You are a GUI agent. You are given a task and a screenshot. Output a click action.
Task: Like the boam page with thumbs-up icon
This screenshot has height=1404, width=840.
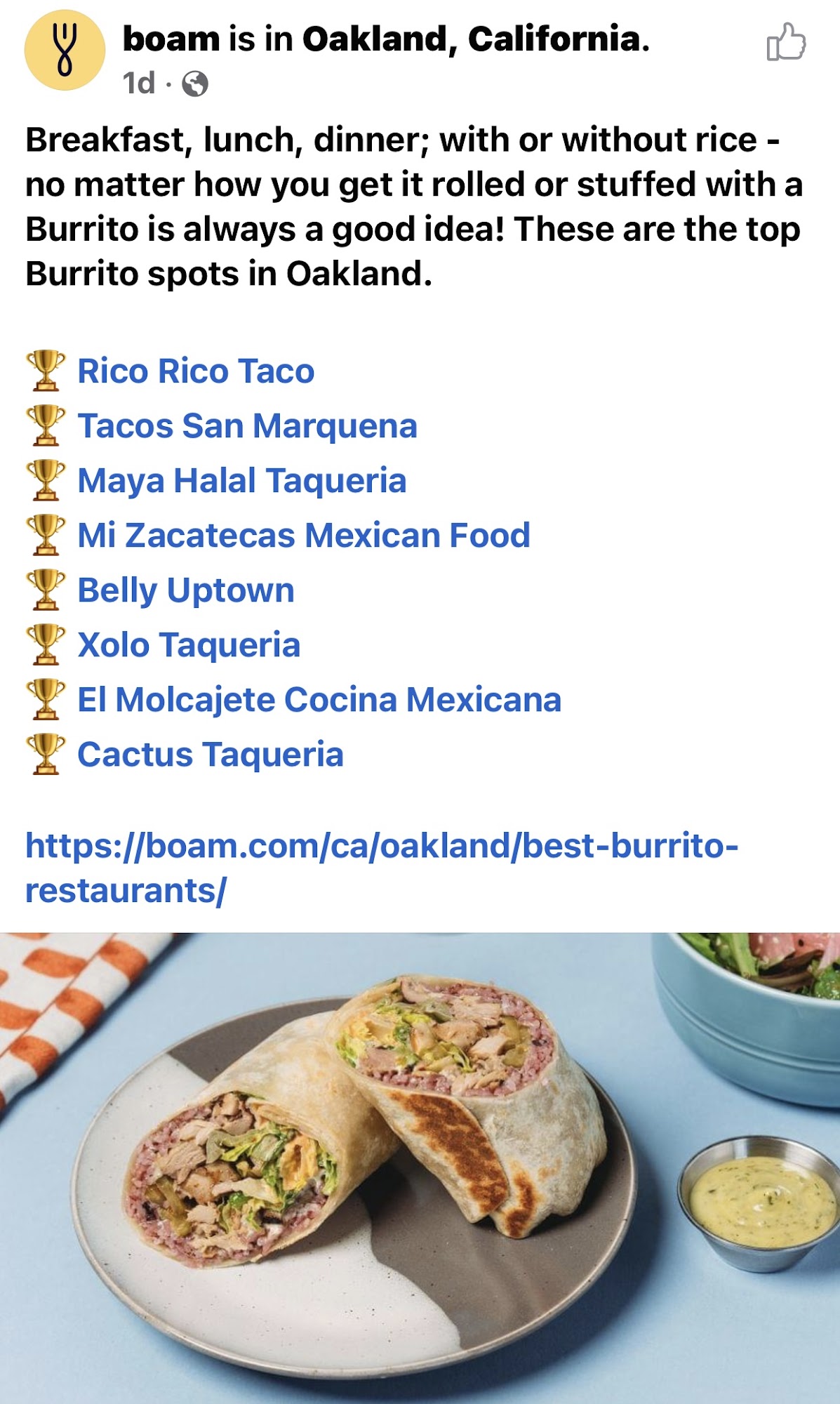786,42
